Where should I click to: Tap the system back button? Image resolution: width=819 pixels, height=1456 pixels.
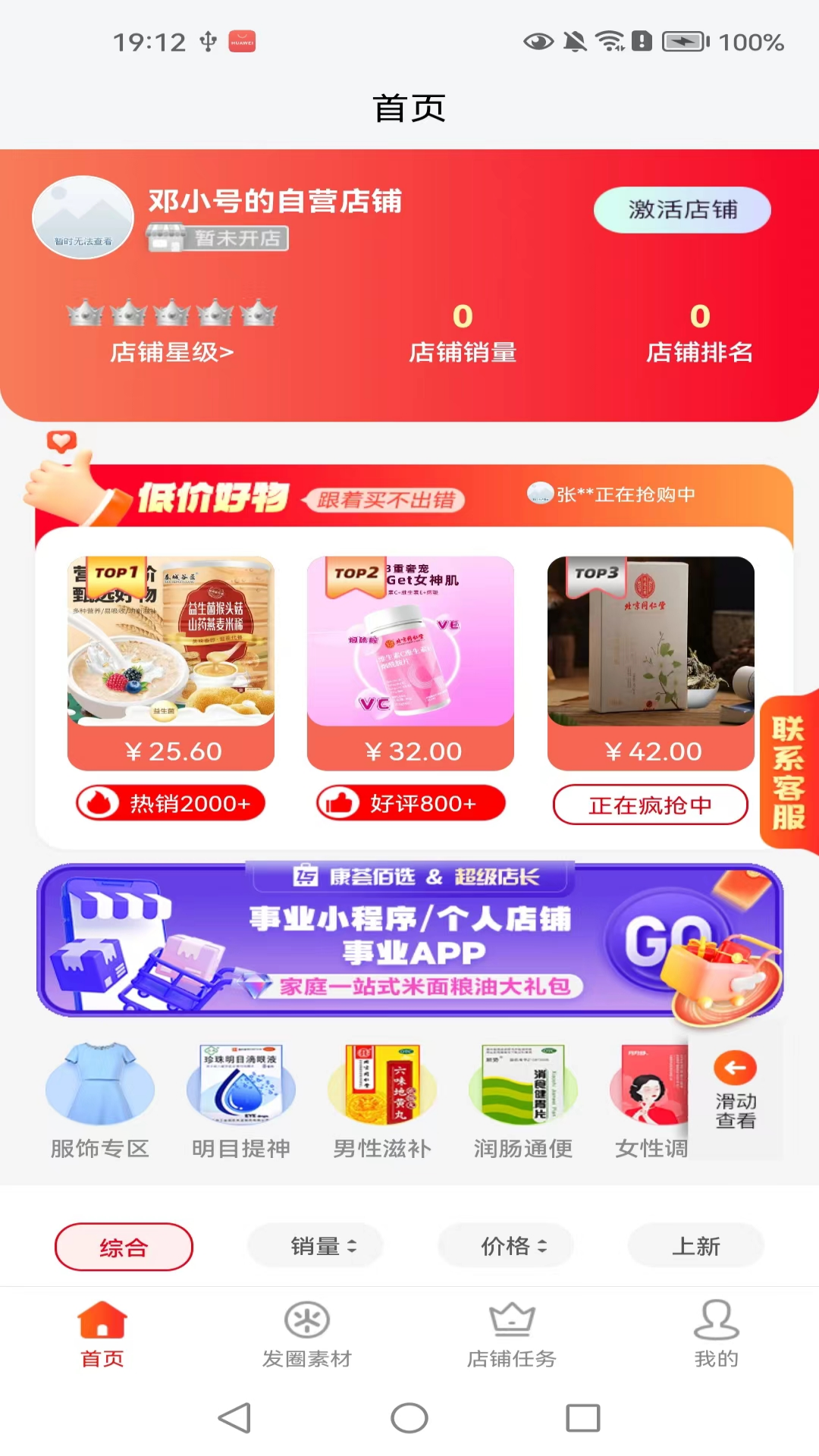tap(235, 1417)
